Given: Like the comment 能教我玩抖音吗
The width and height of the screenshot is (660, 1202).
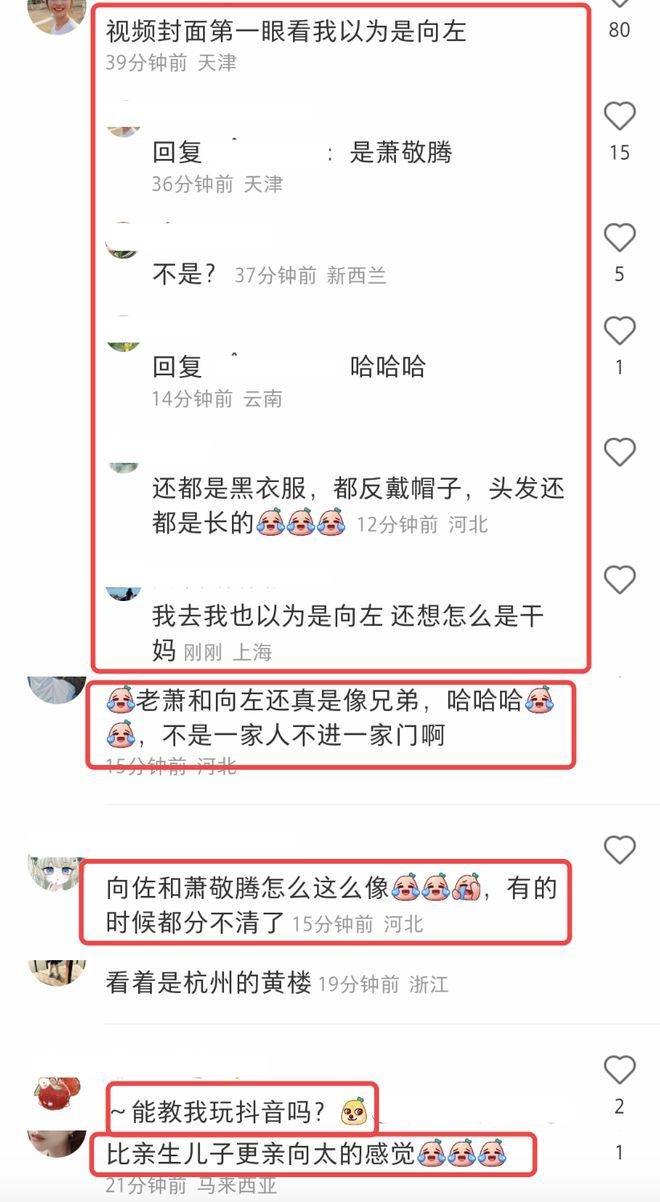Looking at the screenshot, I should (x=619, y=1070).
